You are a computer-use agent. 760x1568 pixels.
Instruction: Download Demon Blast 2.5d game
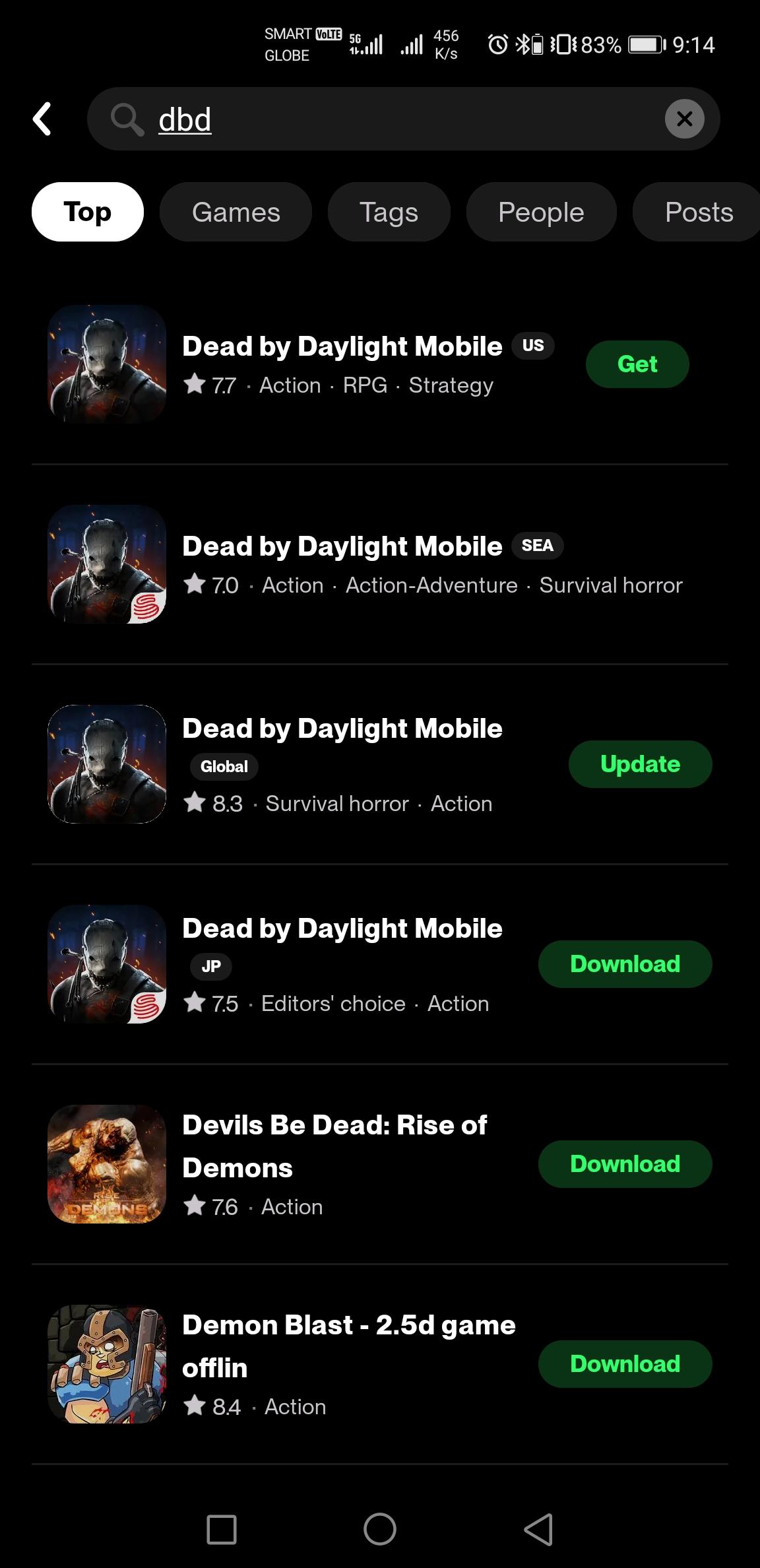tap(625, 1364)
